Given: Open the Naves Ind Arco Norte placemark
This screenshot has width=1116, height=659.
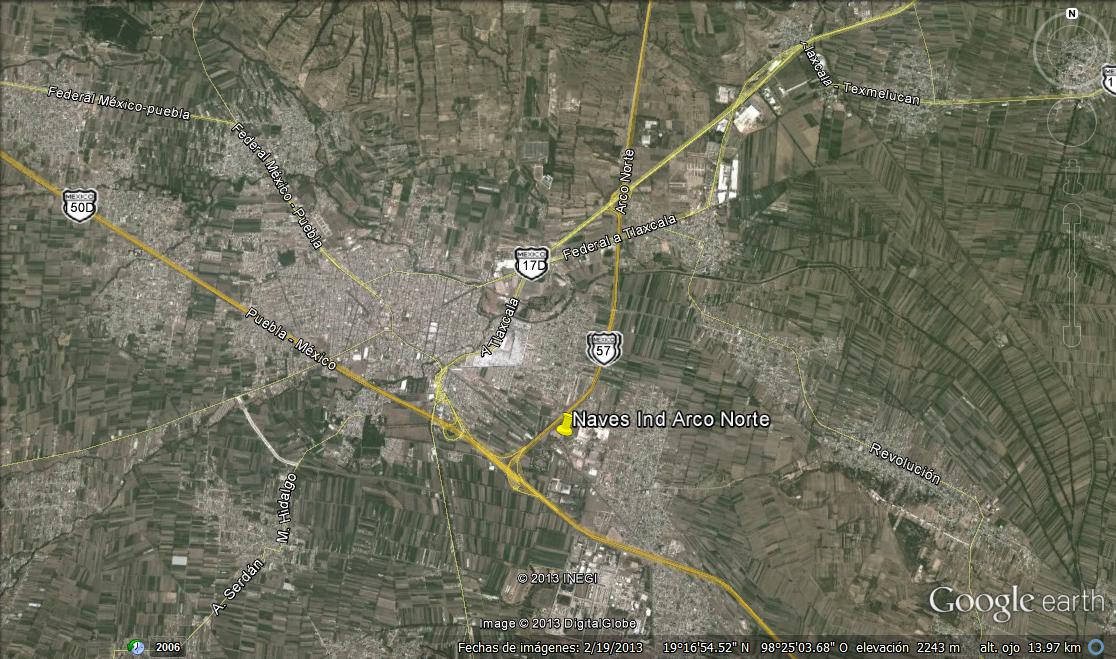Looking at the screenshot, I should point(566,424).
